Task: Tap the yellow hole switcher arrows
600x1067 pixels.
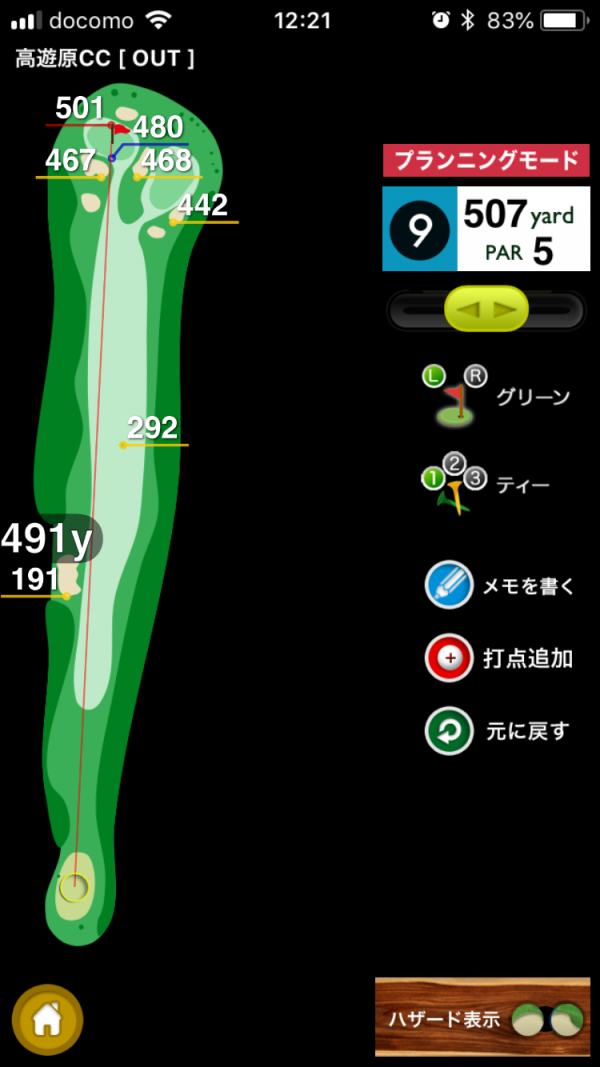Action: pos(486,311)
